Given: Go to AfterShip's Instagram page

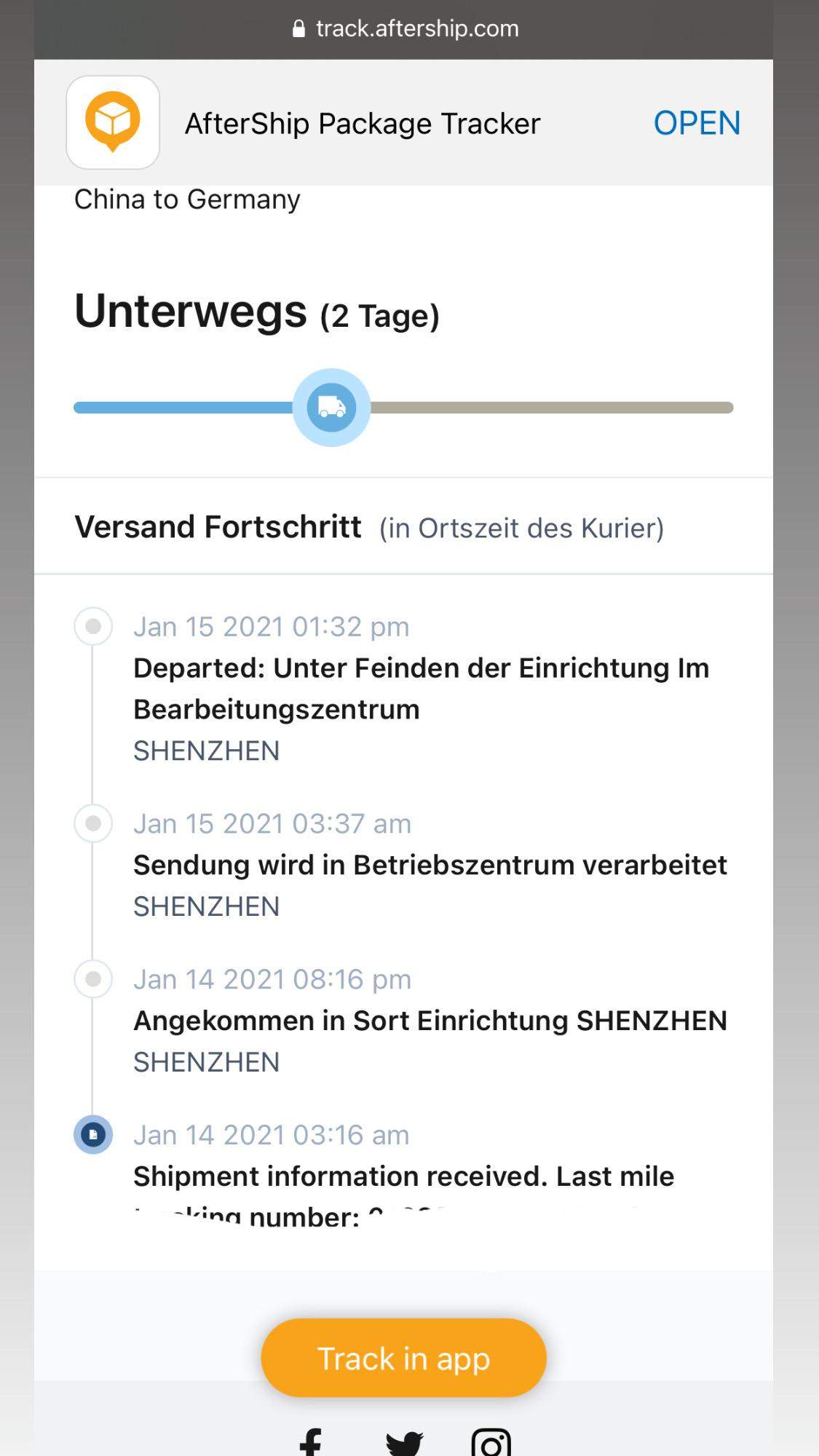Looking at the screenshot, I should (x=491, y=1443).
